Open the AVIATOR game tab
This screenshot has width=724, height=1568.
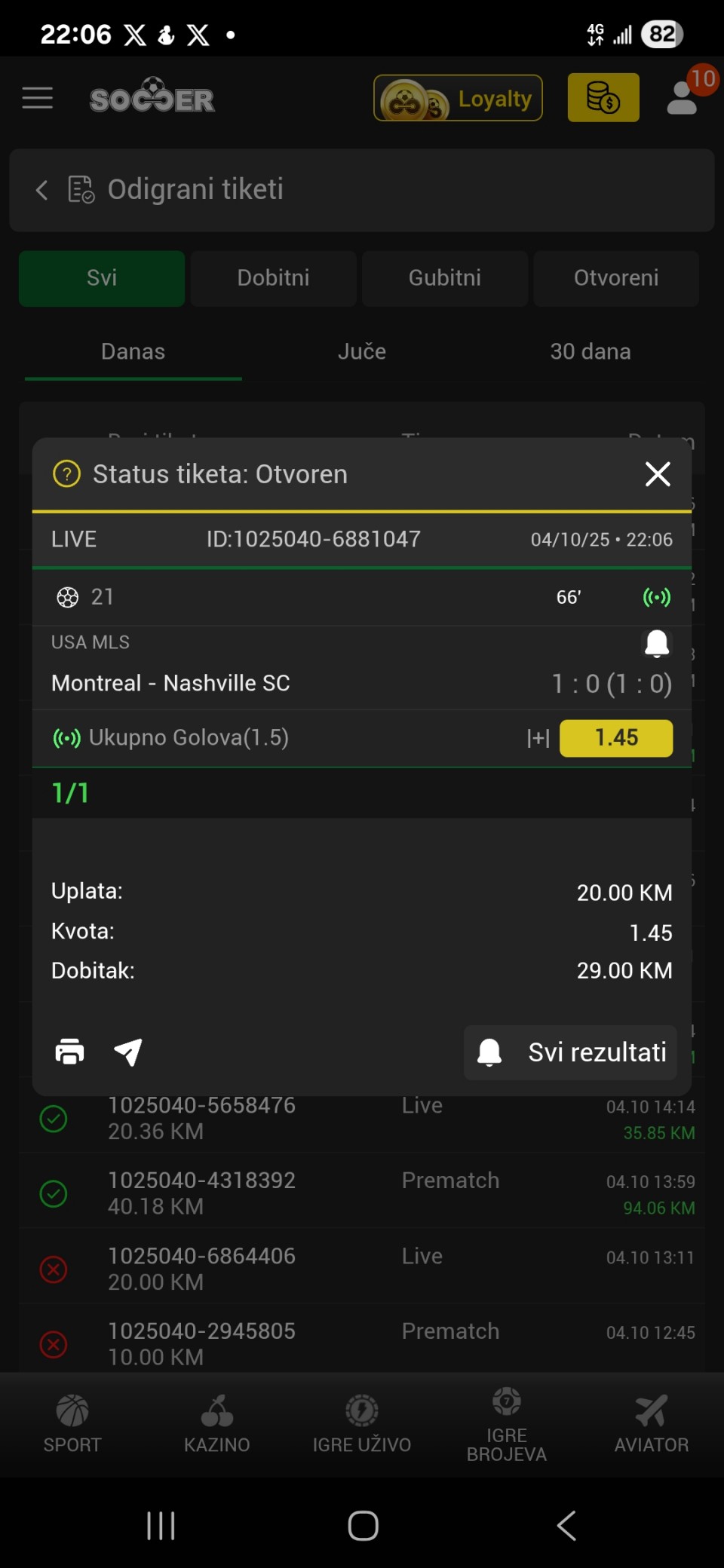pyautogui.click(x=651, y=1425)
